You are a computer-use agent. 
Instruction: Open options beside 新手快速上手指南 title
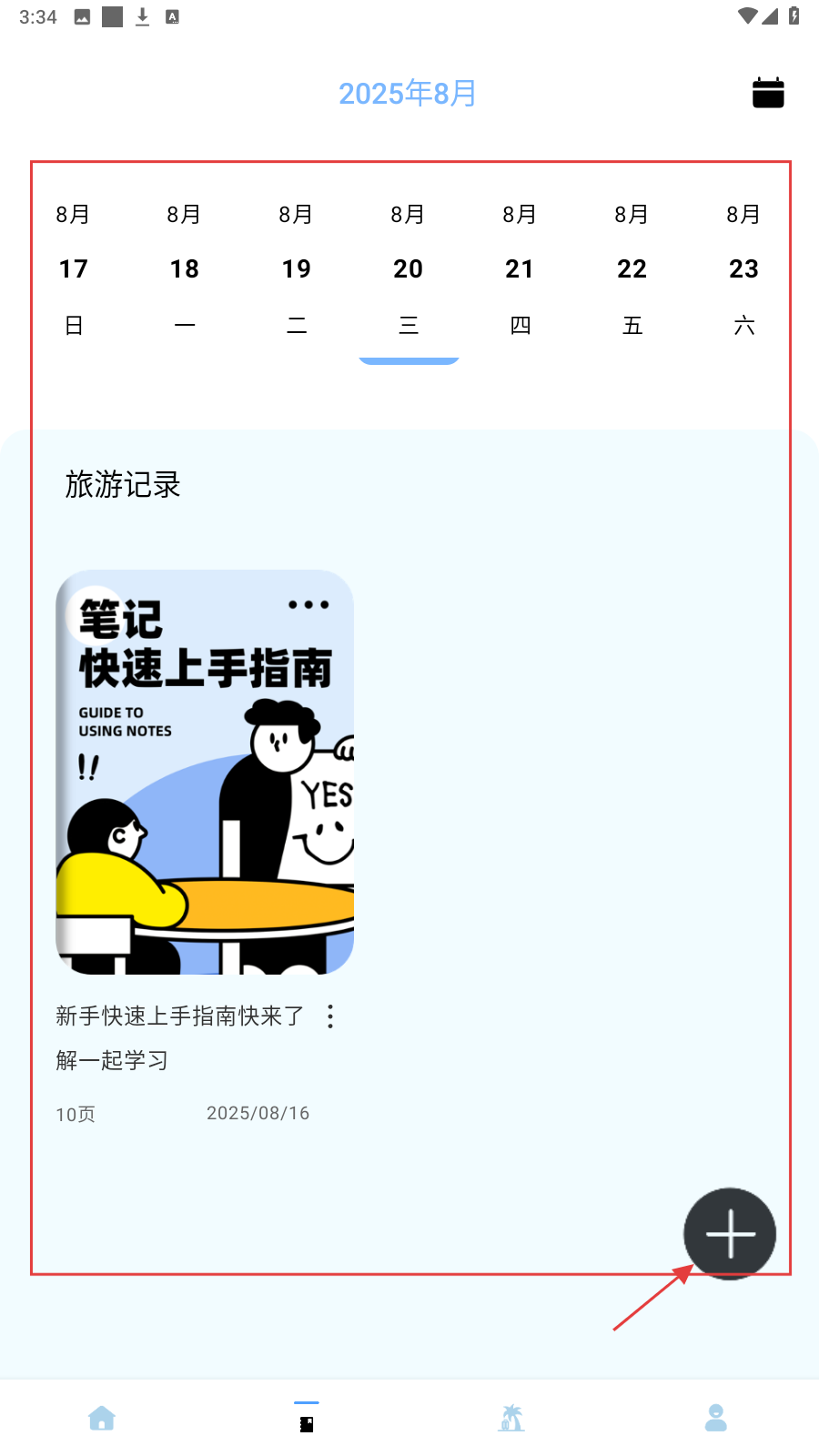point(330,1016)
